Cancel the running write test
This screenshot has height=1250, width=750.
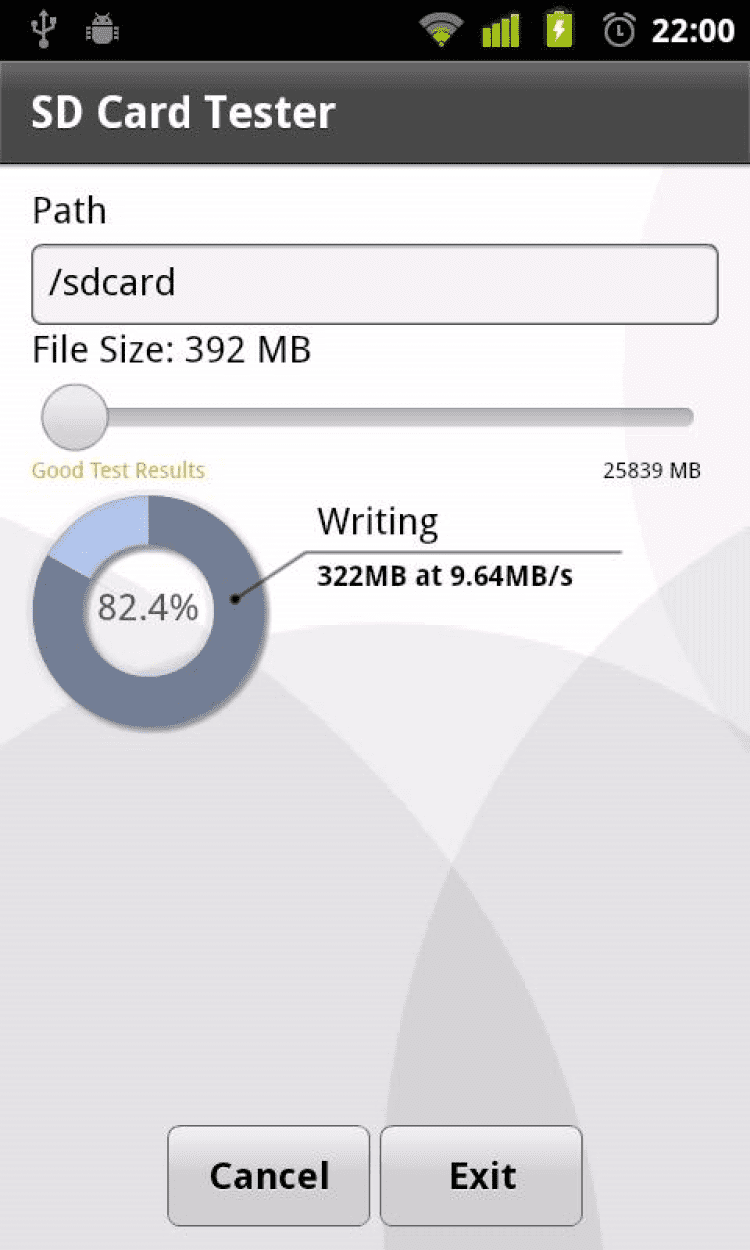268,1176
